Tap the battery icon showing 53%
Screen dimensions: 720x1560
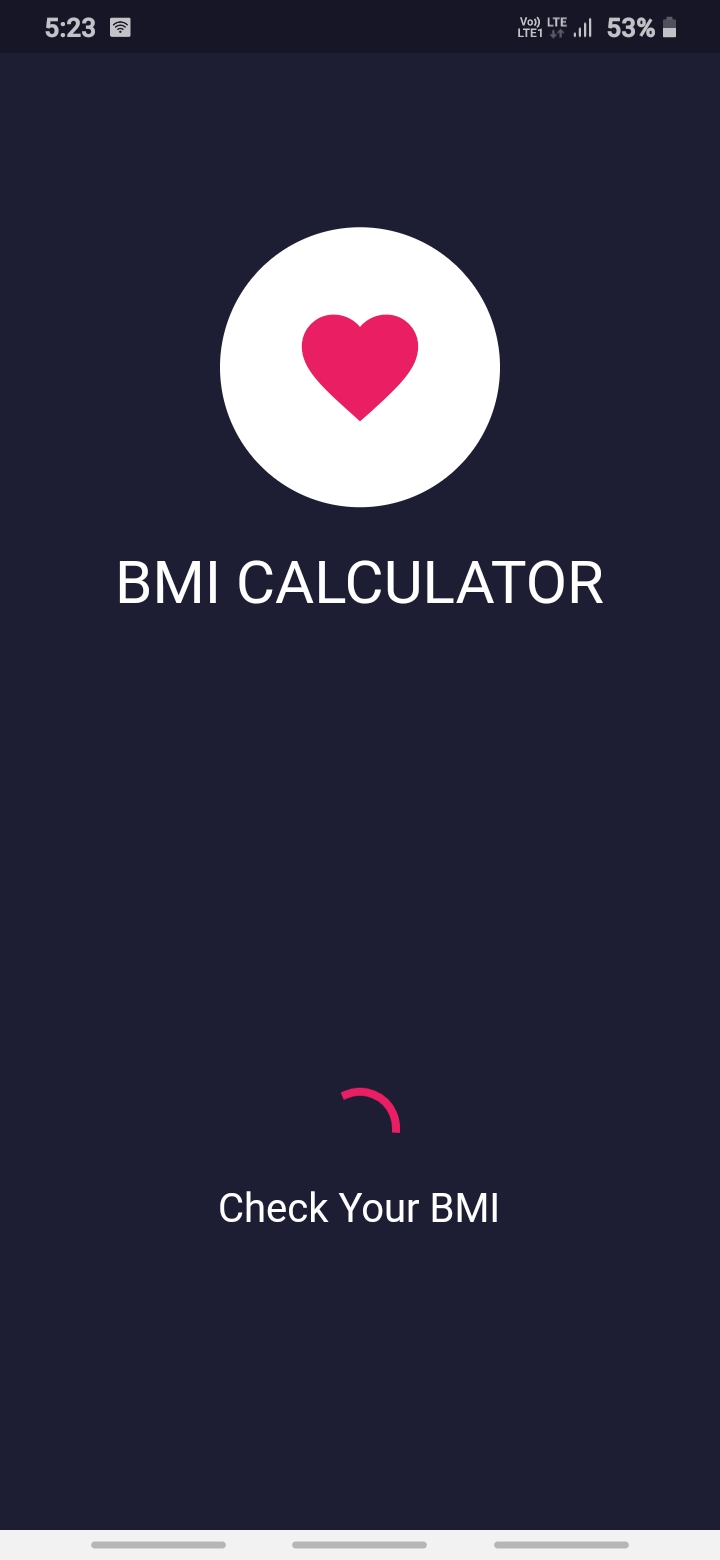coord(668,27)
